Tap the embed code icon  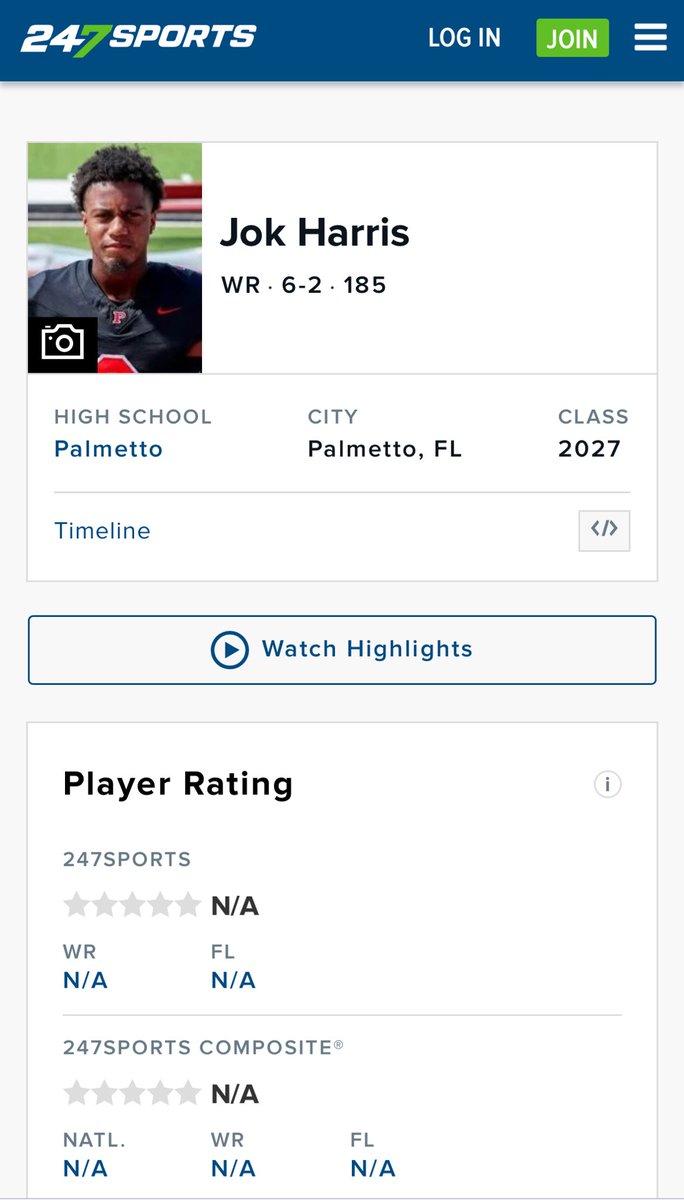pos(604,530)
